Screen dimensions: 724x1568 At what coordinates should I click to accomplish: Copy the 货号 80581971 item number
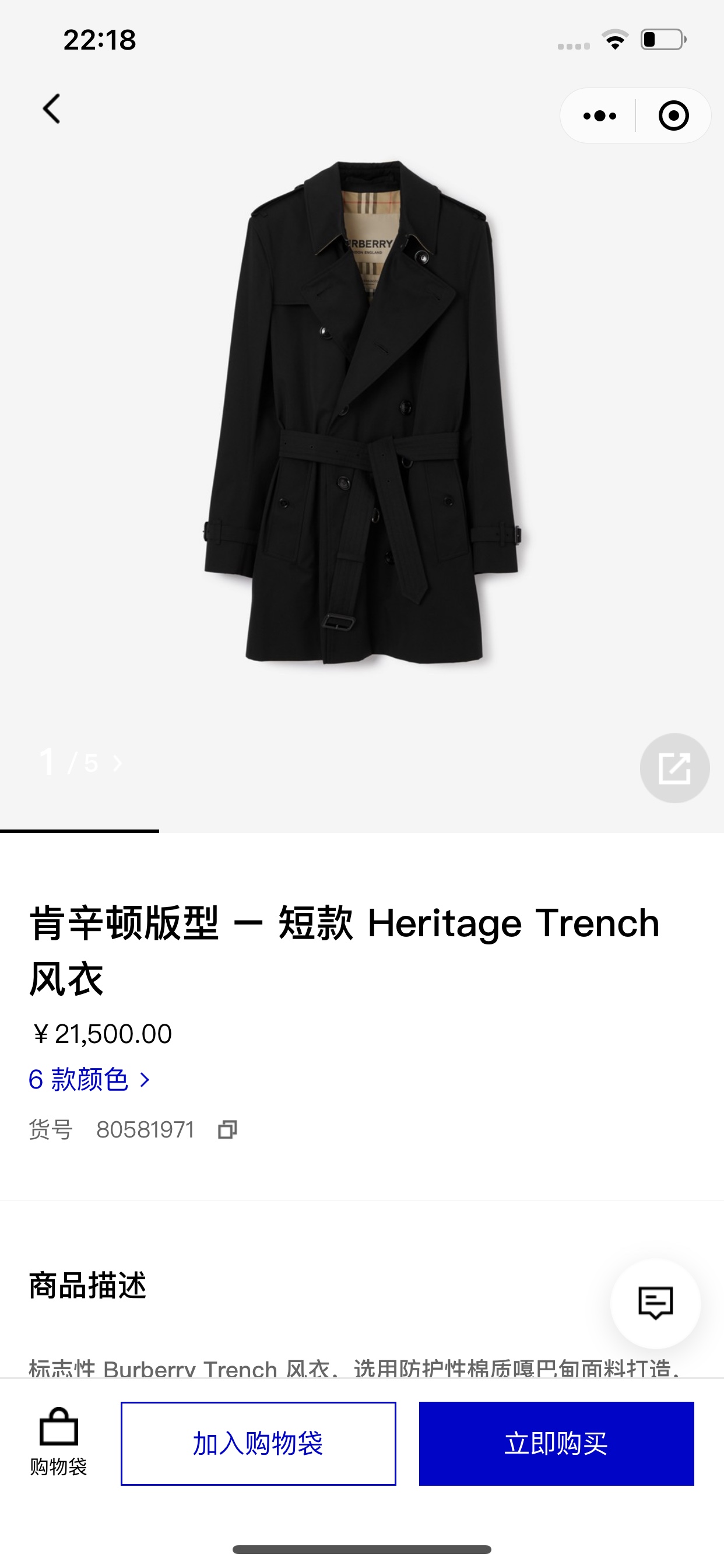coord(227,1130)
